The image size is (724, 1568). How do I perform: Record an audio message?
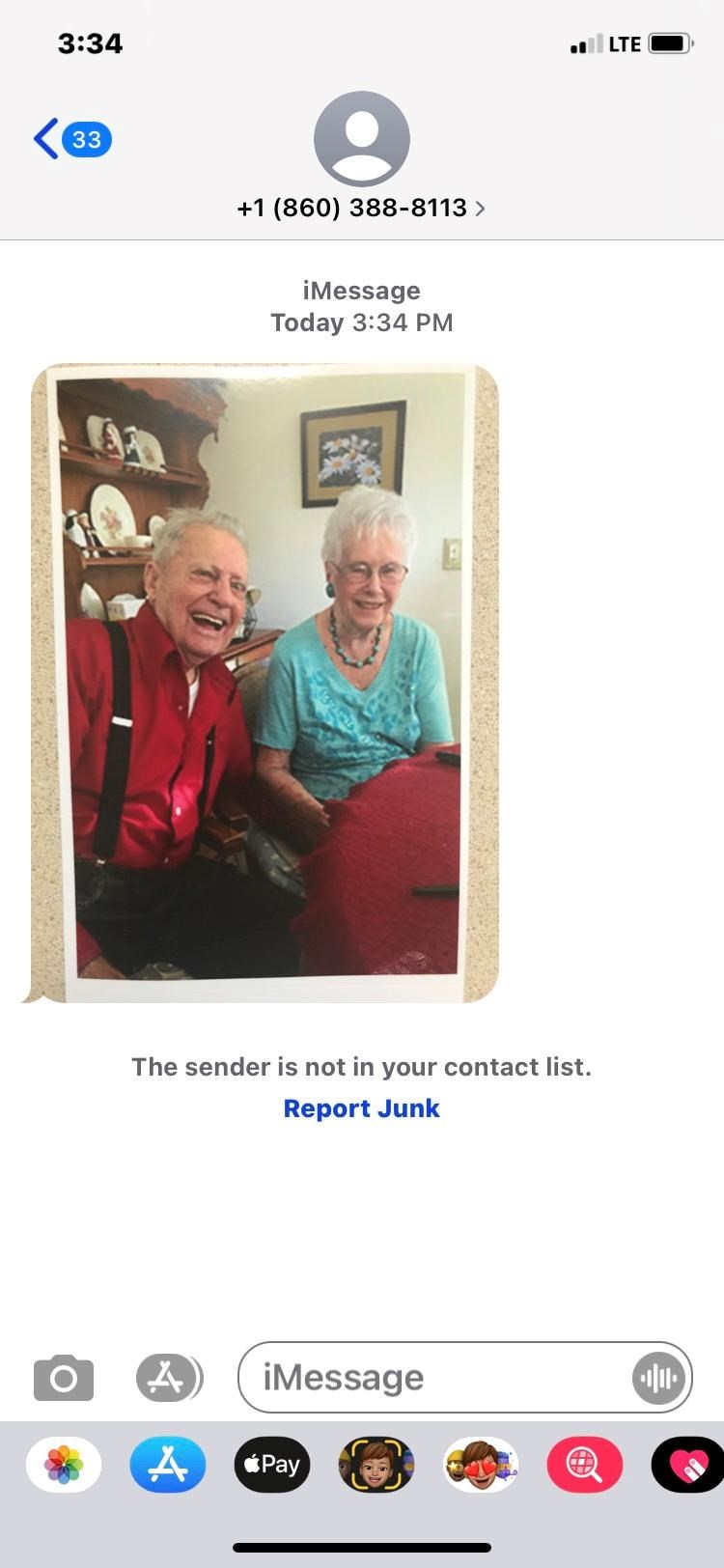tap(658, 1377)
